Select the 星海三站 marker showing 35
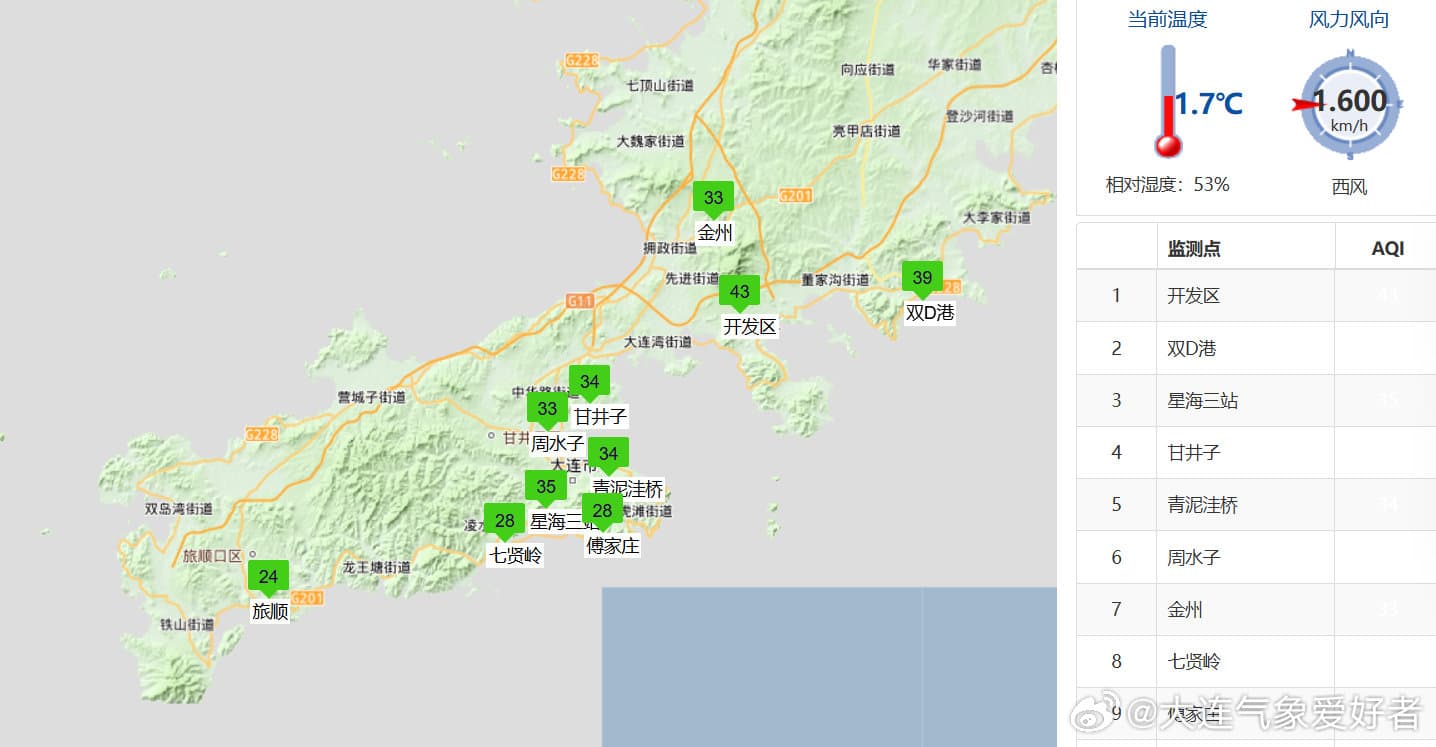The height and width of the screenshot is (747, 1436). 545,487
